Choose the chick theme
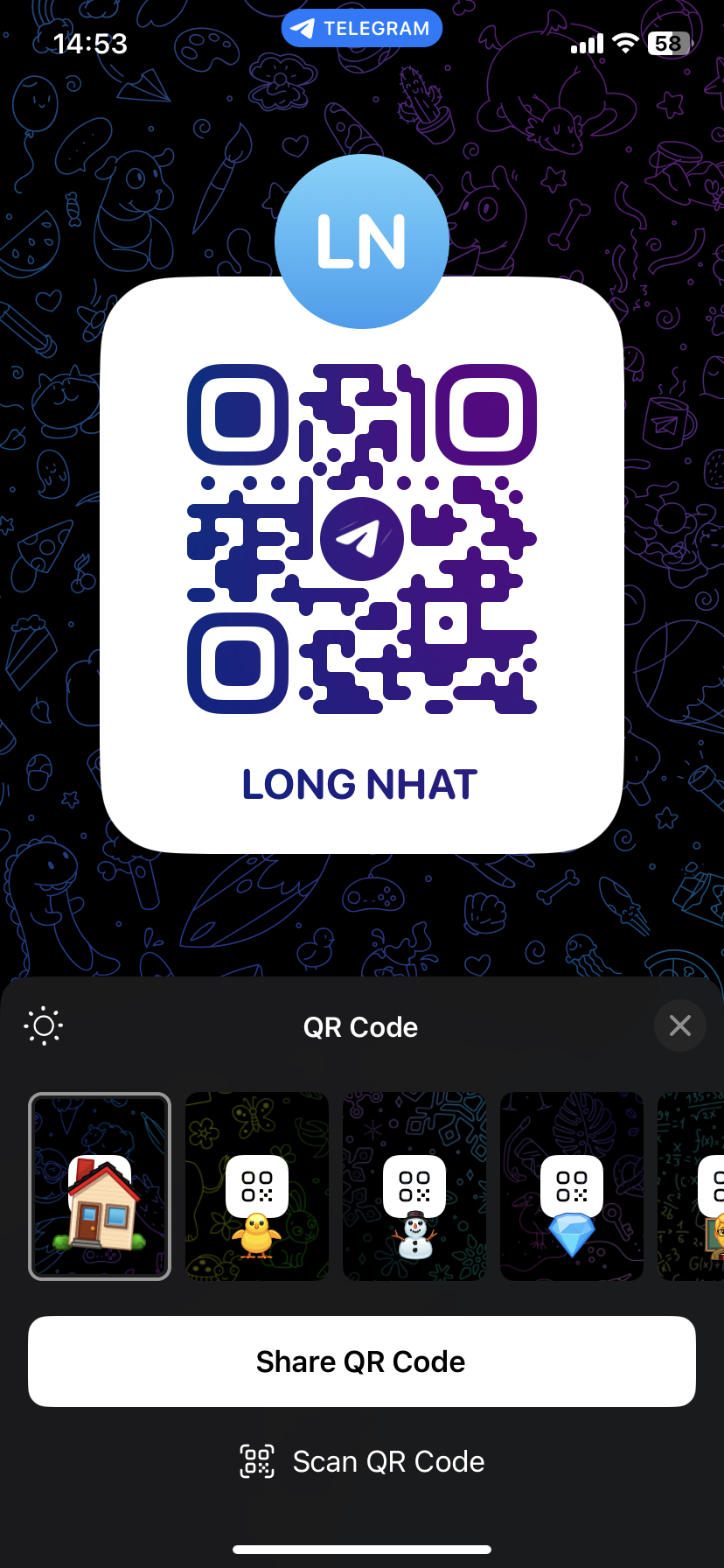724x1568 pixels. tap(257, 1186)
